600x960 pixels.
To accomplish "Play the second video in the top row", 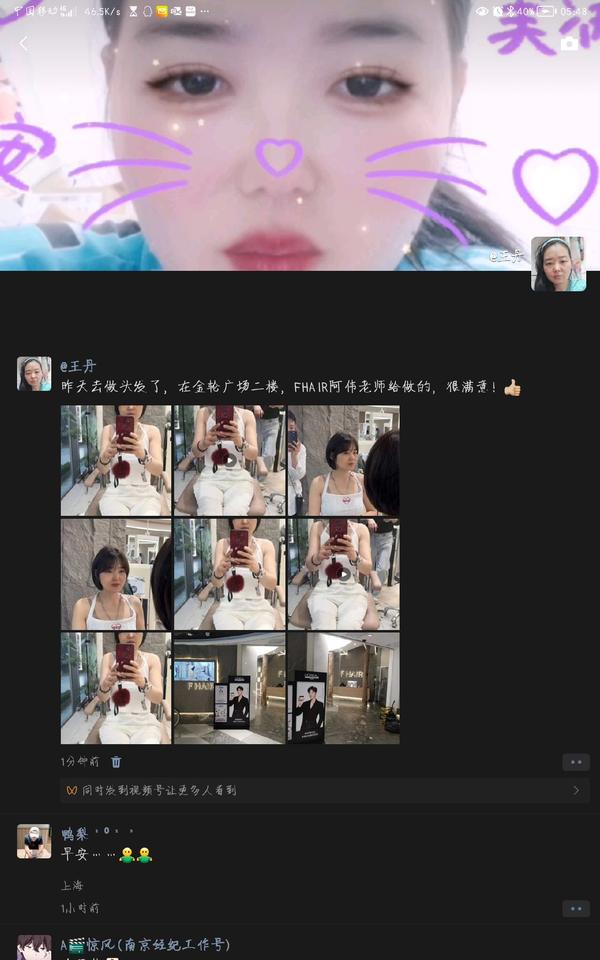I will [230, 461].
